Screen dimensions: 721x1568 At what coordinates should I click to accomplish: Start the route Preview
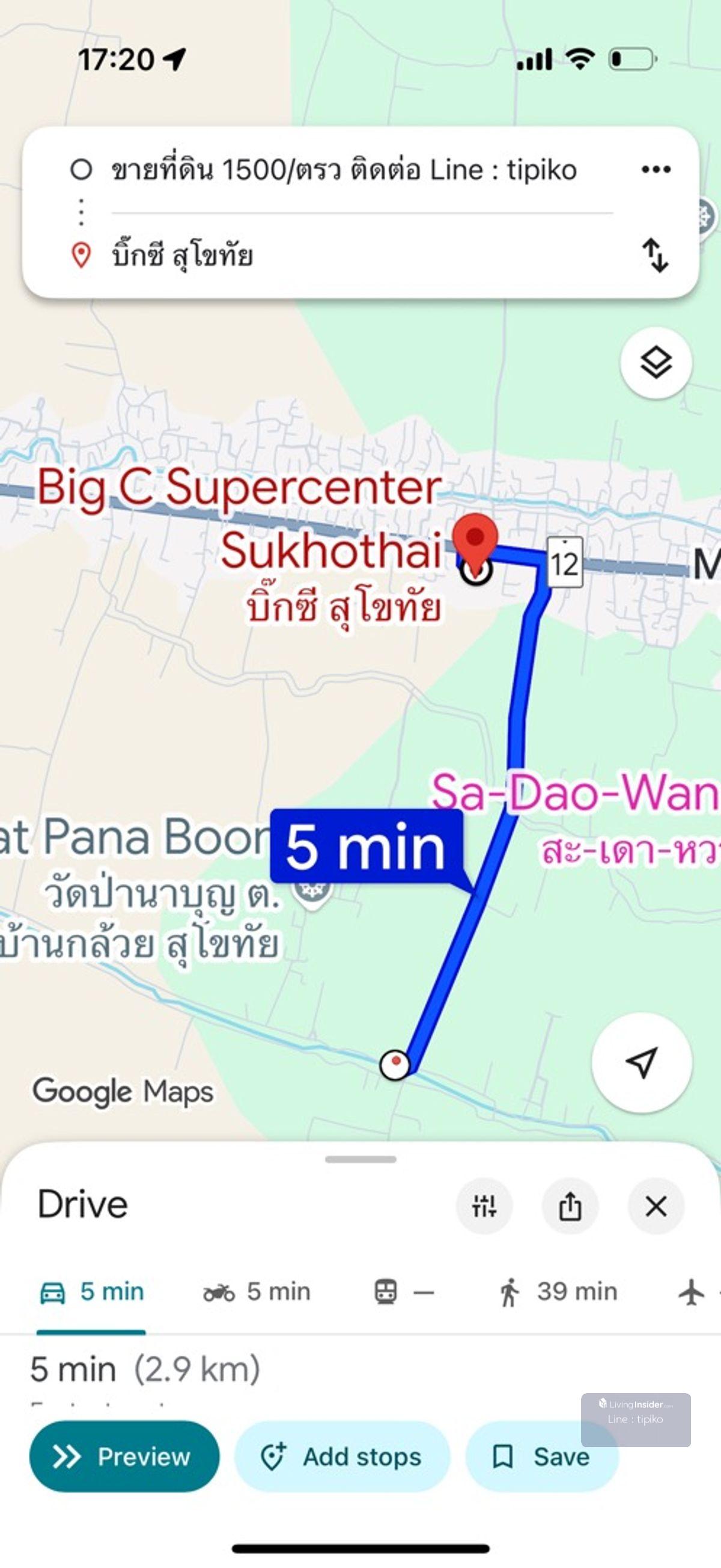(124, 1457)
